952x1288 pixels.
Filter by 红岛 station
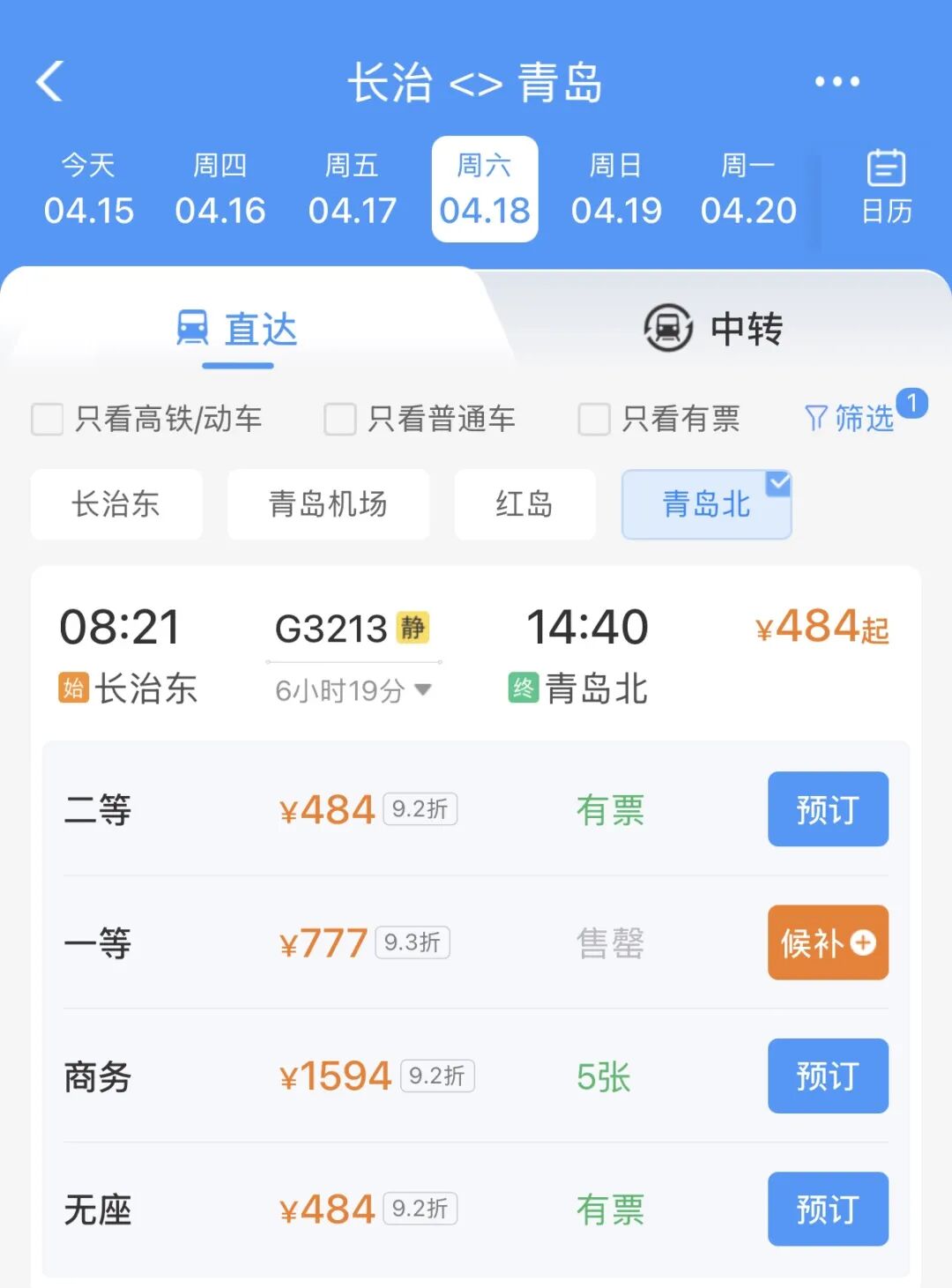[x=524, y=504]
